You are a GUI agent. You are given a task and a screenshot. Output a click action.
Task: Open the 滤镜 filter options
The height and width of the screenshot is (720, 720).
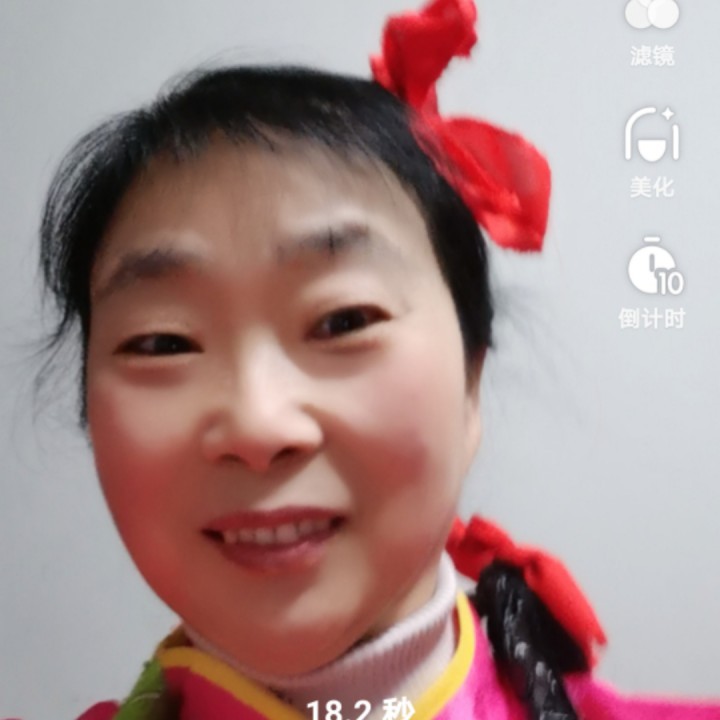coord(652,31)
